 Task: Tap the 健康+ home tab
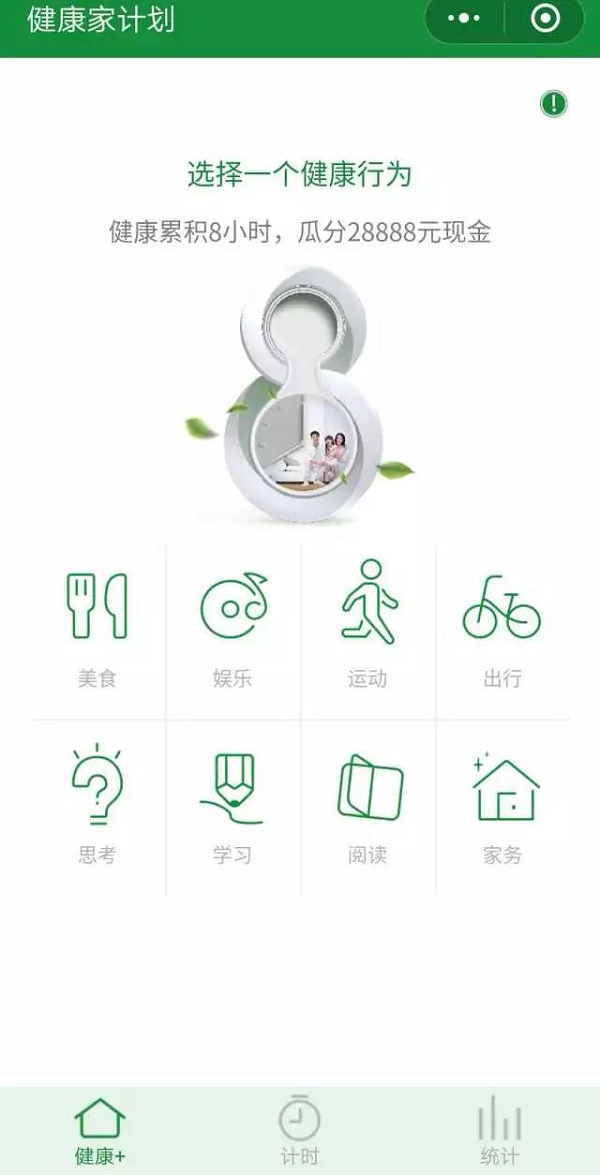click(100, 1131)
